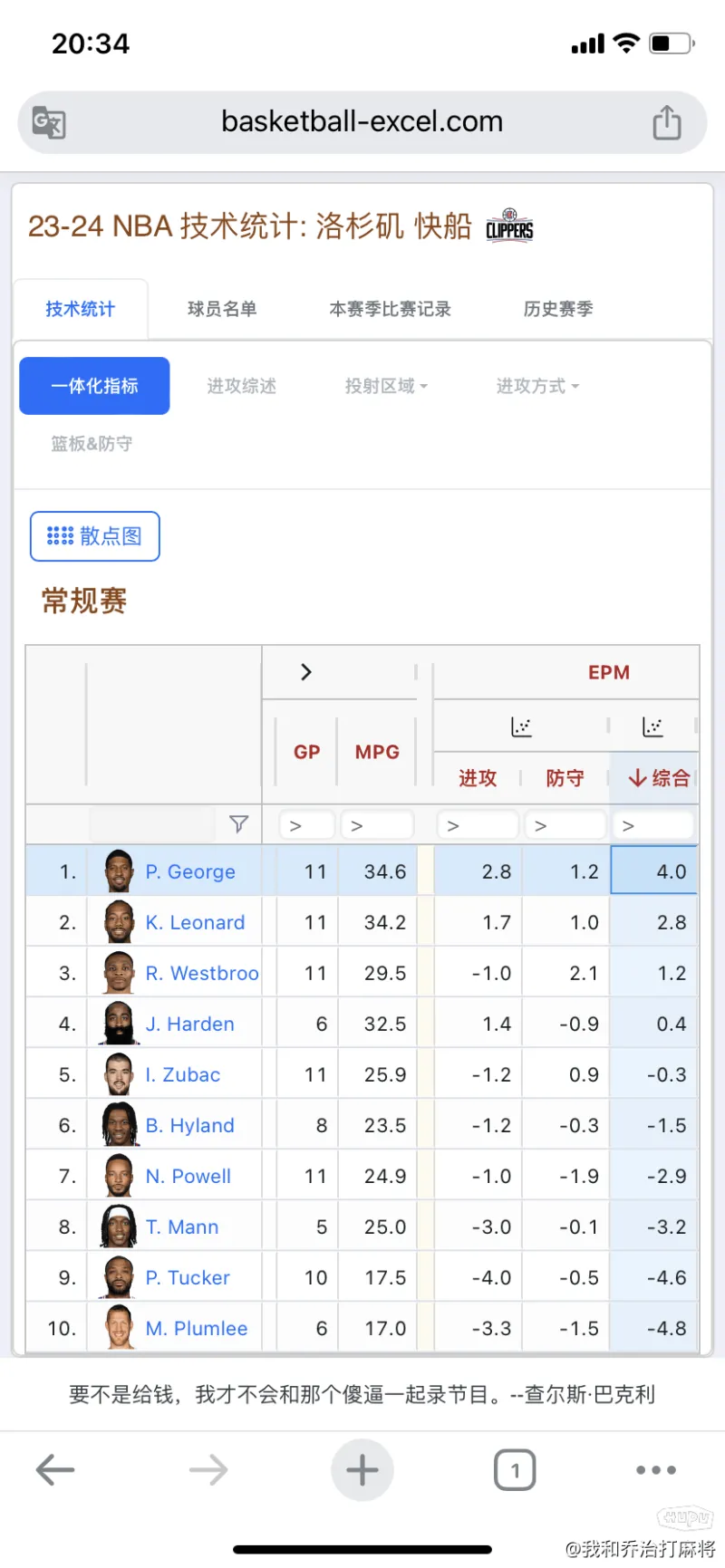Open a new tab with plus button

362,1469
